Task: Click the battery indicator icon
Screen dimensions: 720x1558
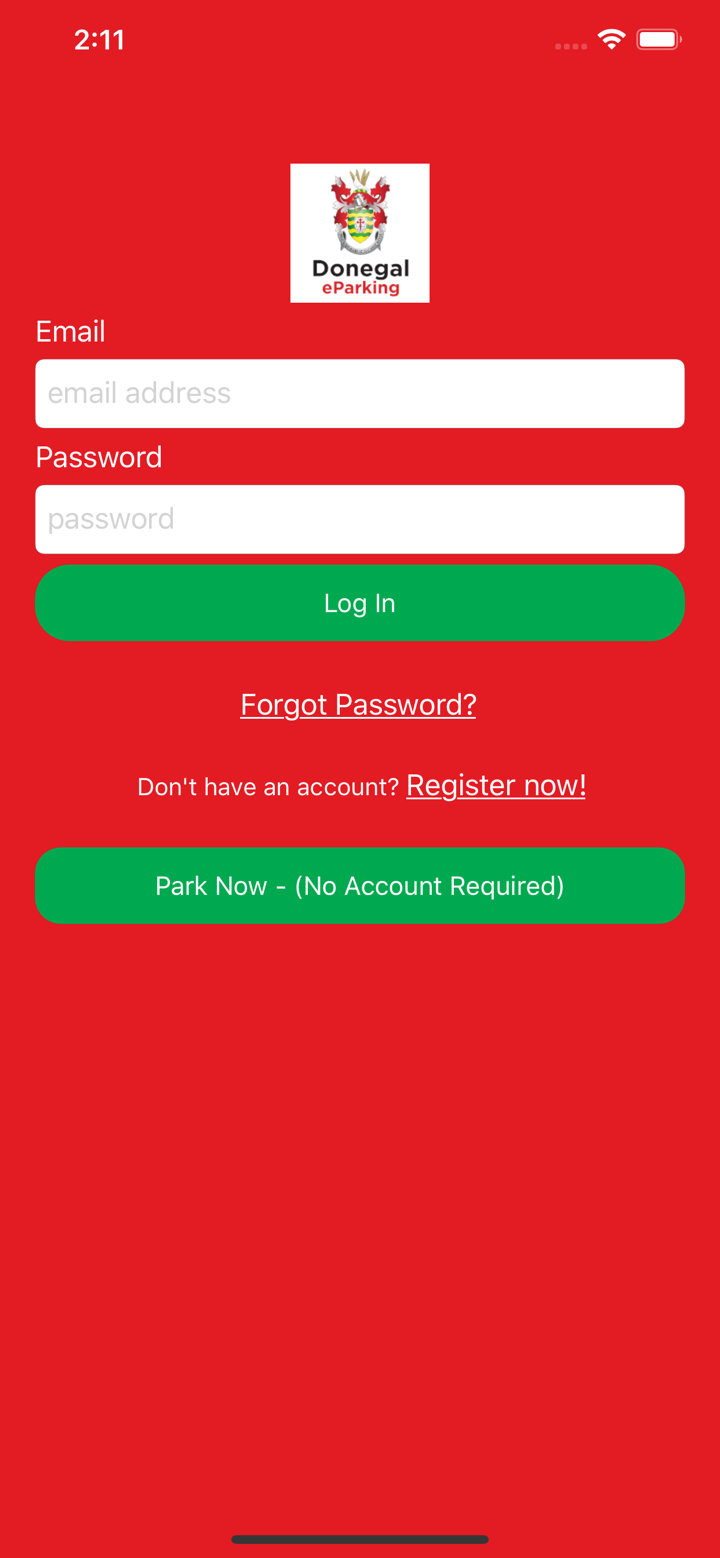Action: (x=658, y=38)
